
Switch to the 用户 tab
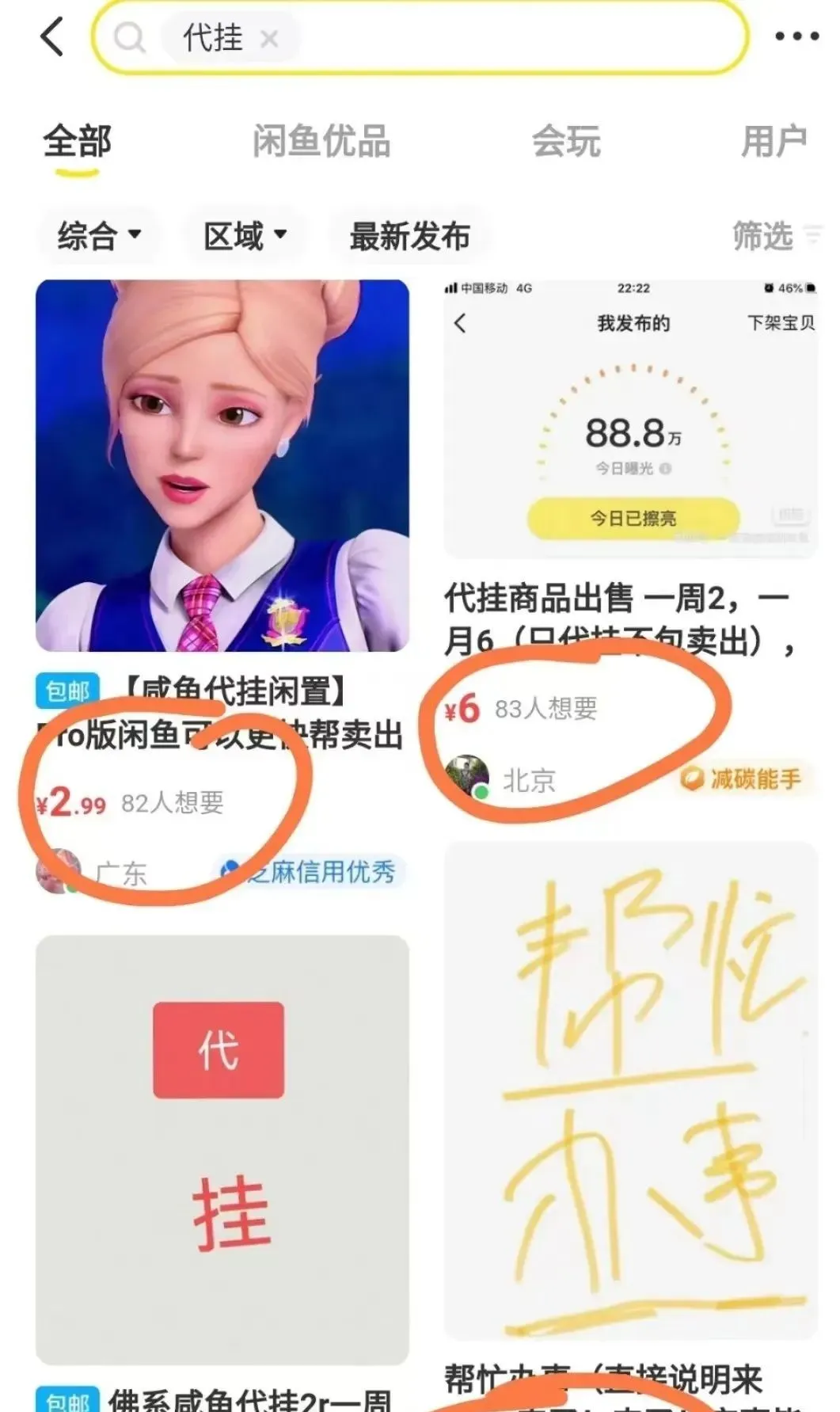click(x=773, y=142)
